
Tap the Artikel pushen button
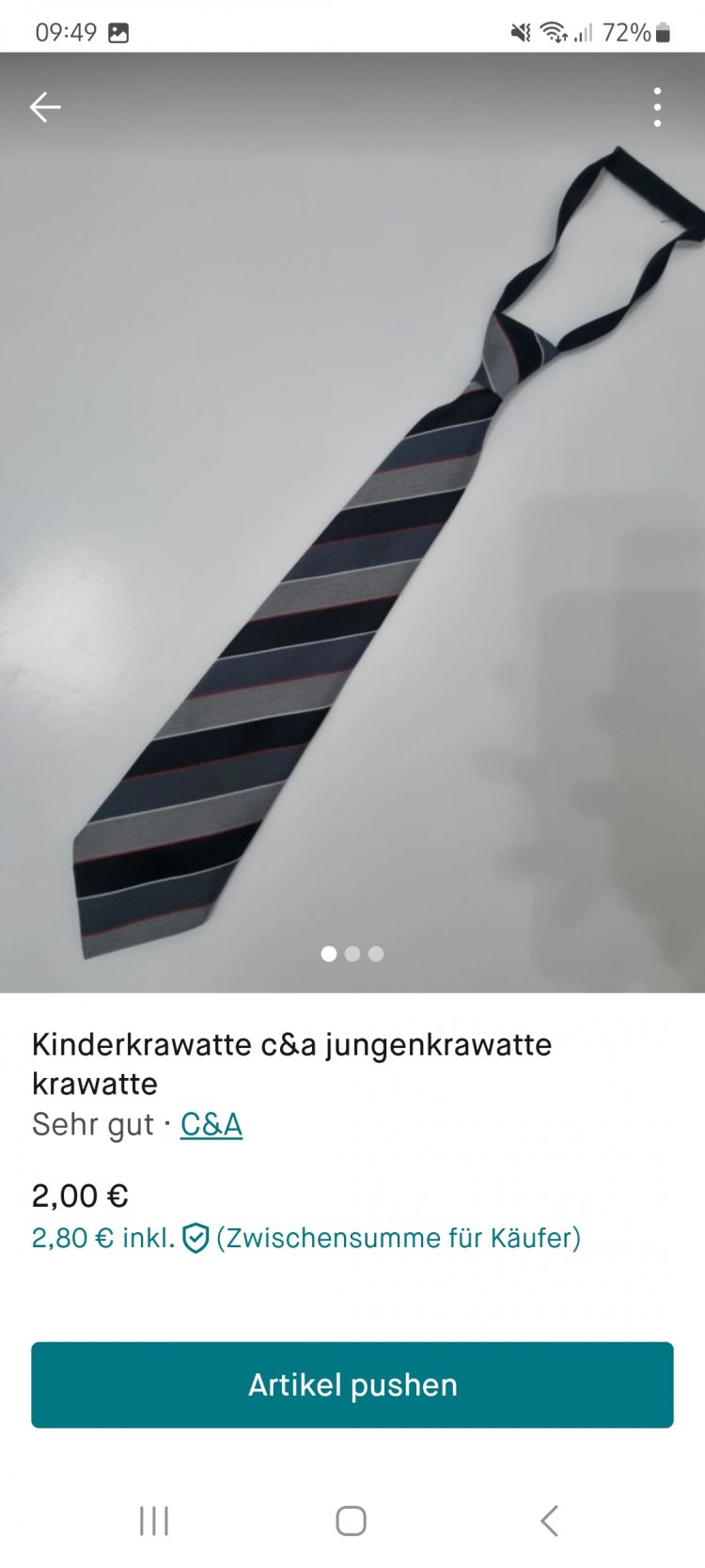click(352, 1385)
